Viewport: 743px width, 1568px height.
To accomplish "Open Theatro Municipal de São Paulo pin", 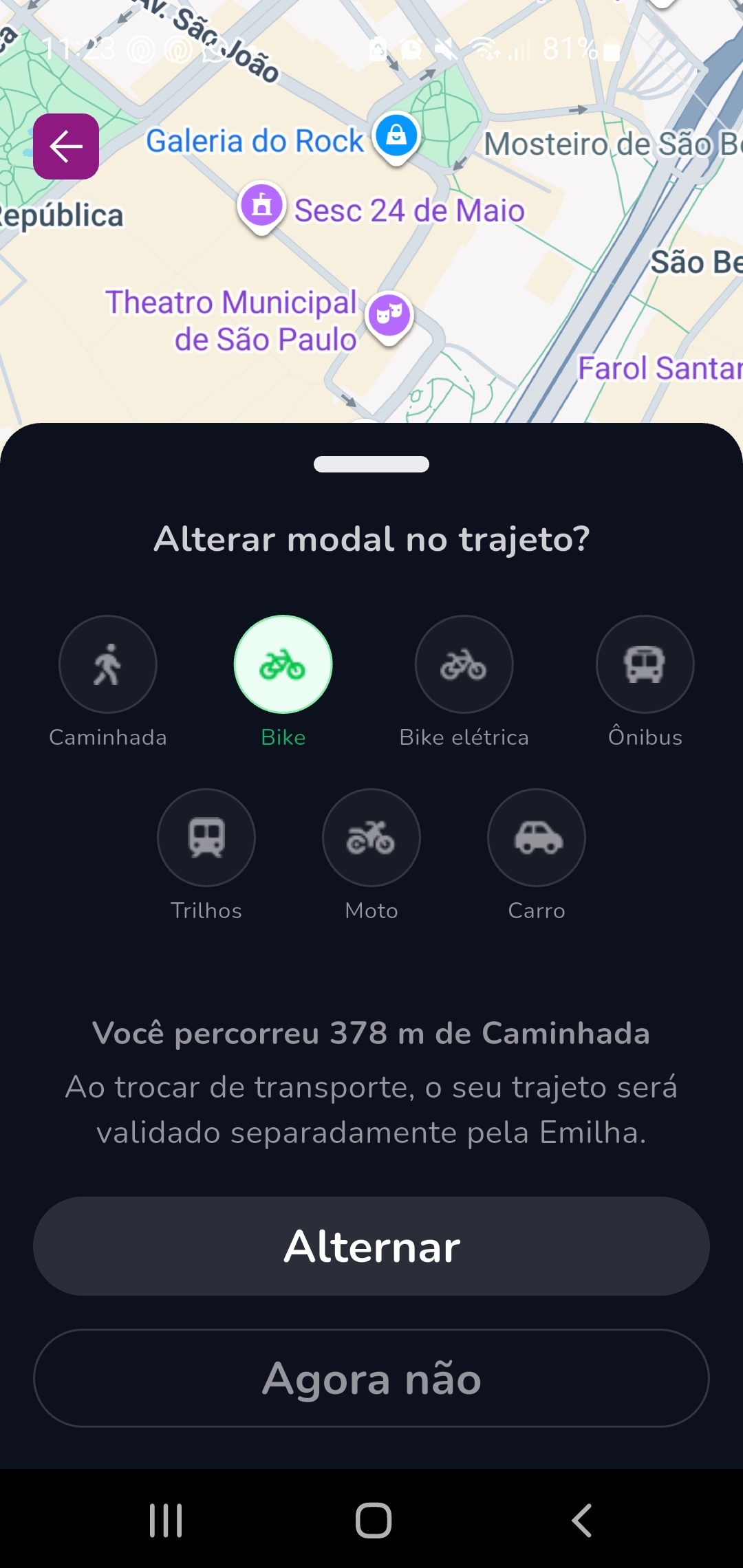I will 389,316.
